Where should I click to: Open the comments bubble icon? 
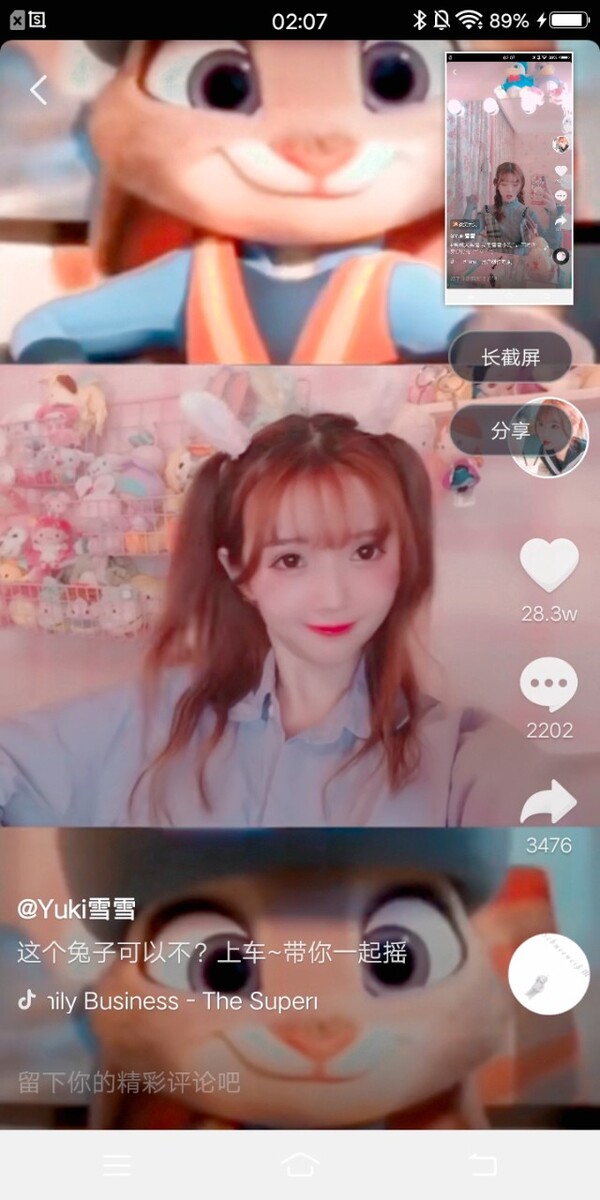click(549, 687)
